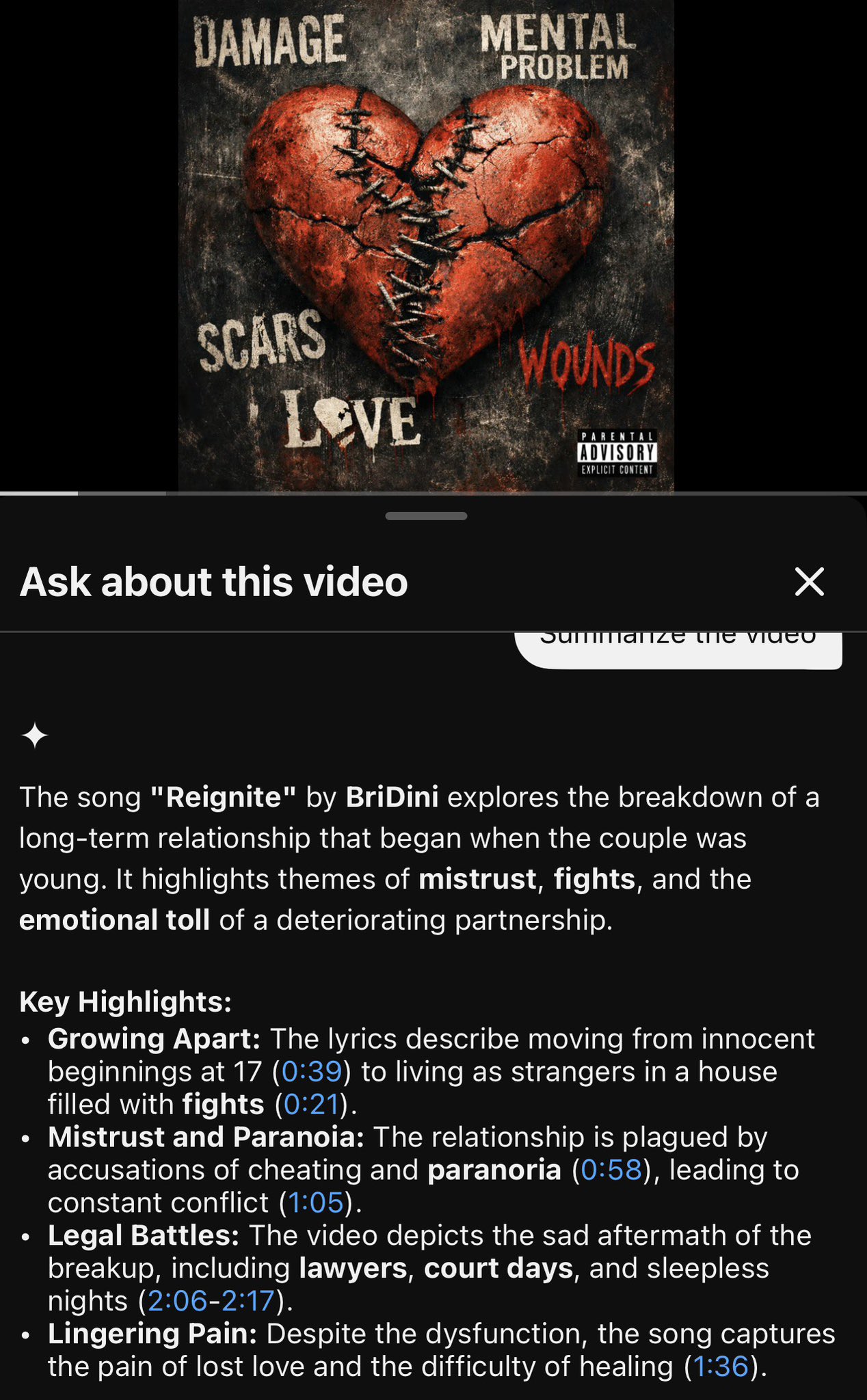The width and height of the screenshot is (867, 1400).
Task: Jump to timestamp 0:21 in the video
Action: [311, 1104]
